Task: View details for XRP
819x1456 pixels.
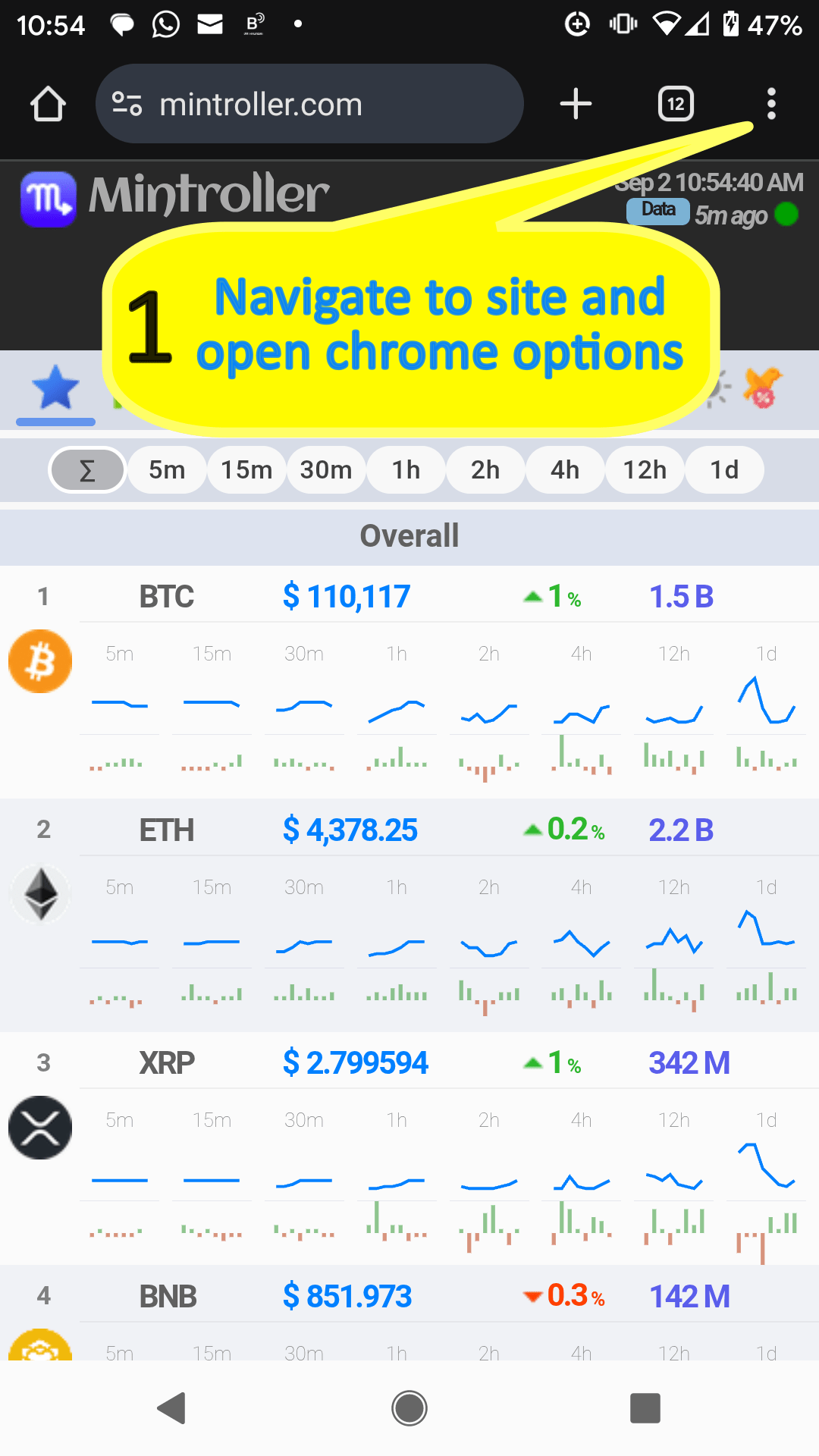Action: tap(167, 1063)
